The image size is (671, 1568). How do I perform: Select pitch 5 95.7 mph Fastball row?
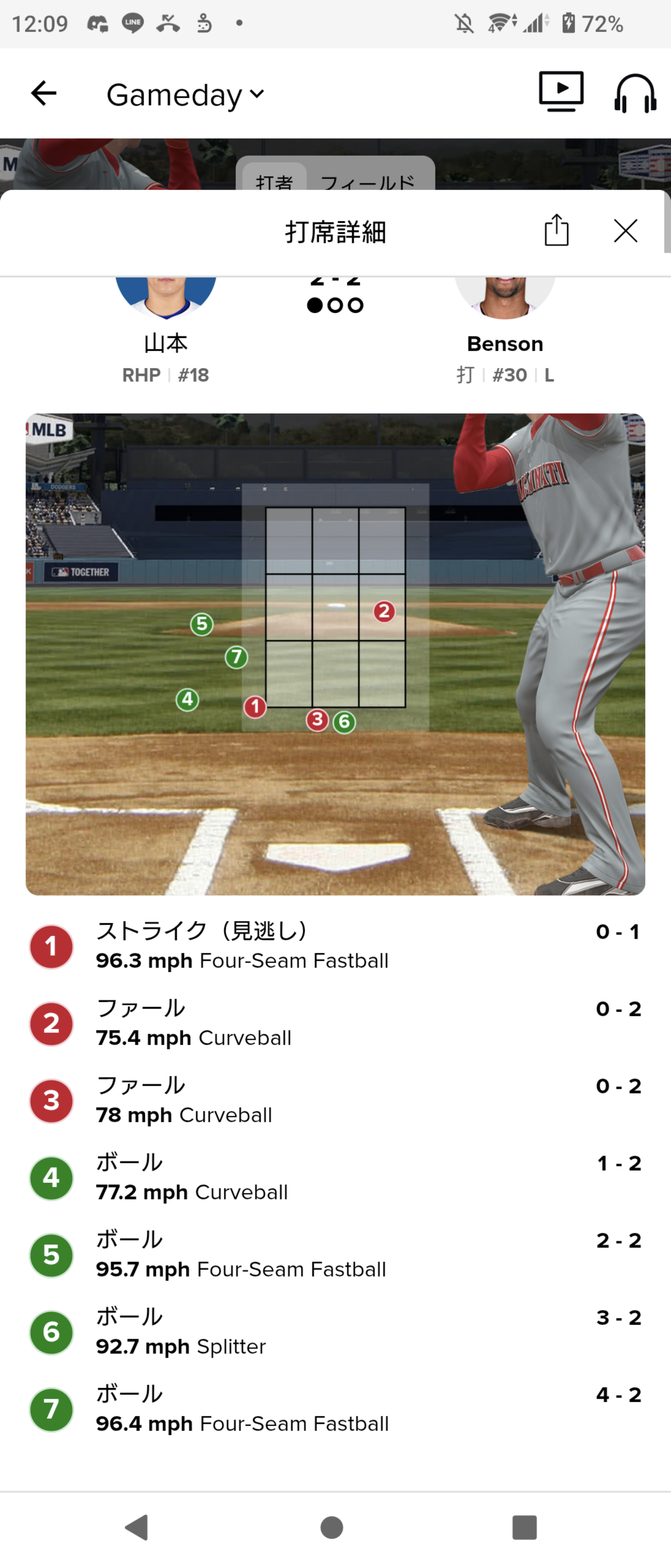[335, 1254]
